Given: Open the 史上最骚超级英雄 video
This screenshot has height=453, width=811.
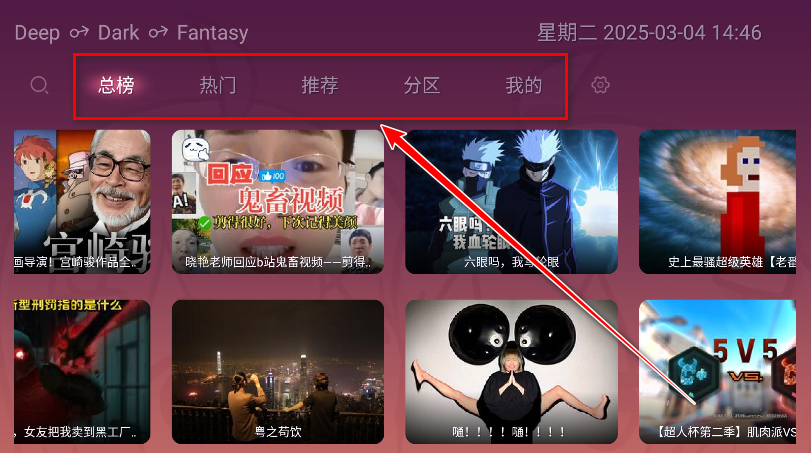Looking at the screenshot, I should (x=725, y=202).
